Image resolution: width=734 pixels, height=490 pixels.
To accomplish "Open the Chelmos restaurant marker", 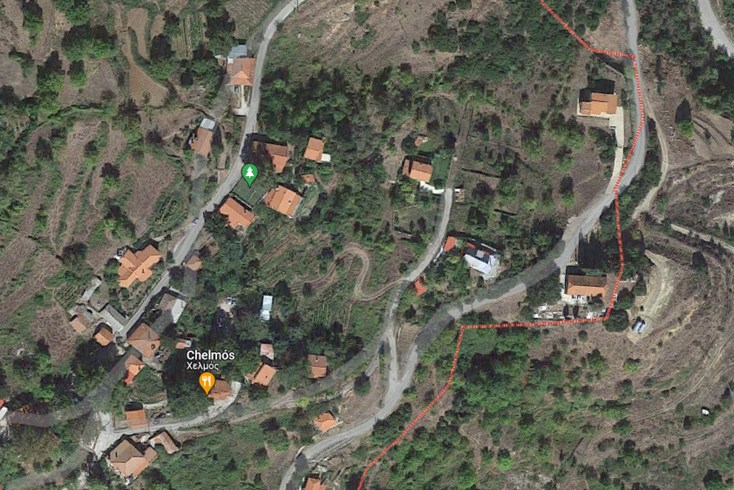I will coord(207,381).
